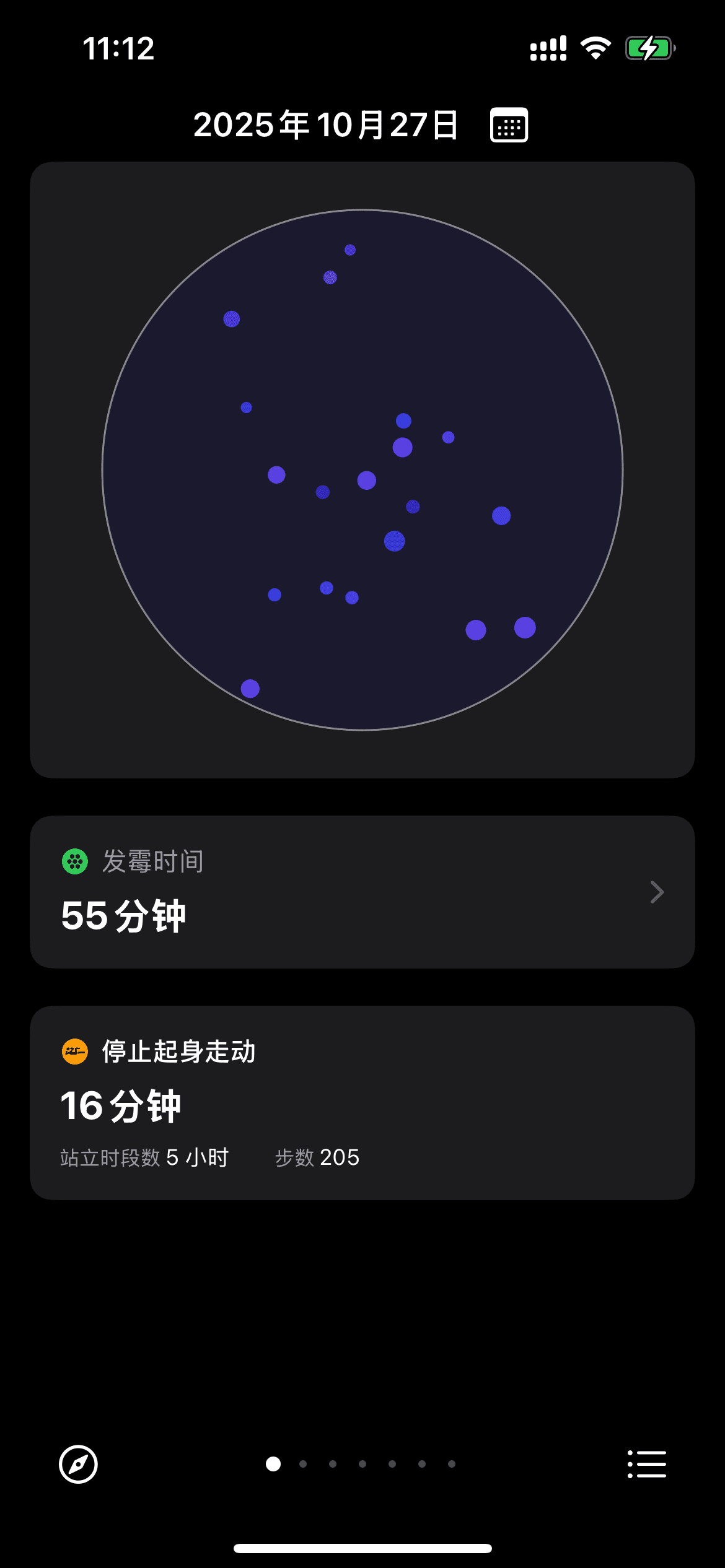The height and width of the screenshot is (1568, 725).
Task: Open the list view icon at bottom right
Action: 646,1465
